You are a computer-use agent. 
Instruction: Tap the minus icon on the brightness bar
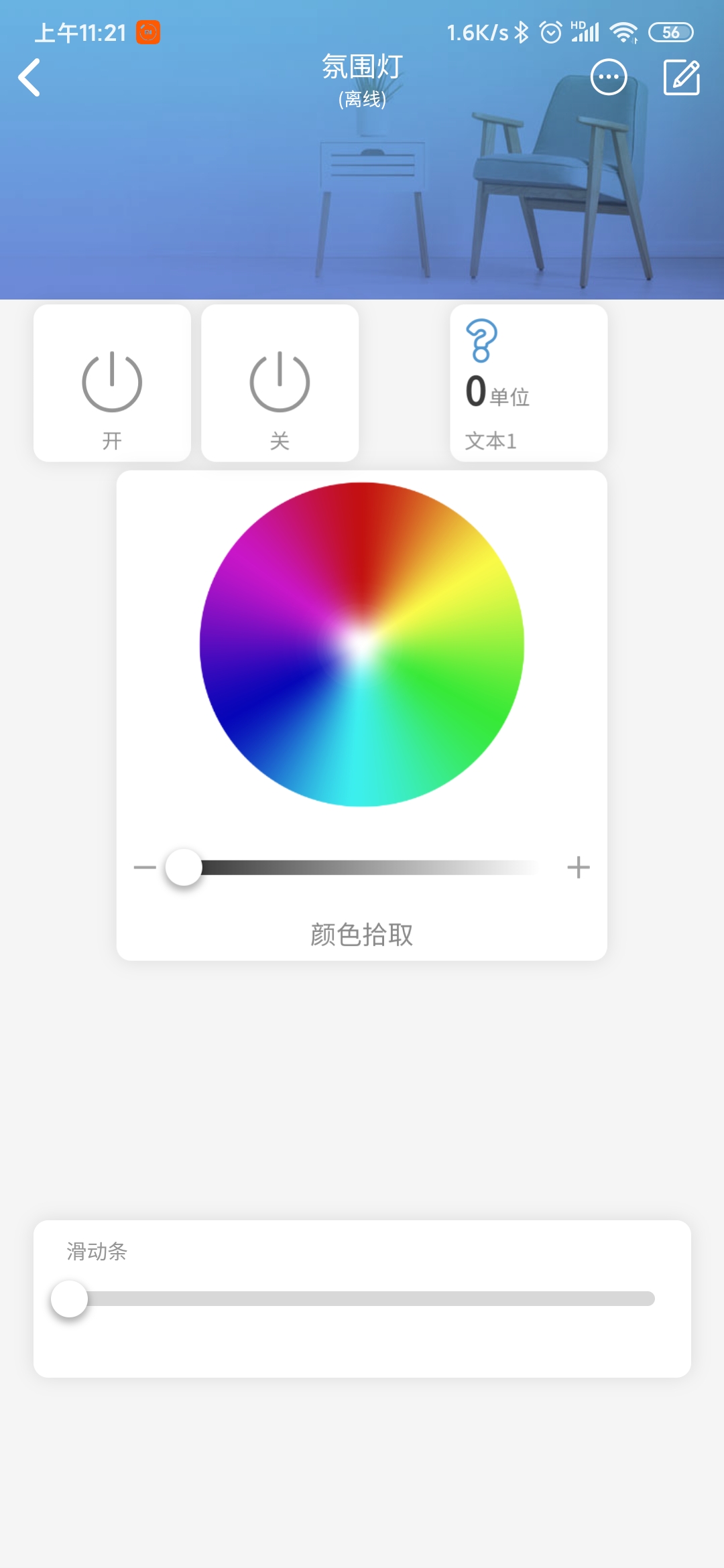pyautogui.click(x=144, y=866)
